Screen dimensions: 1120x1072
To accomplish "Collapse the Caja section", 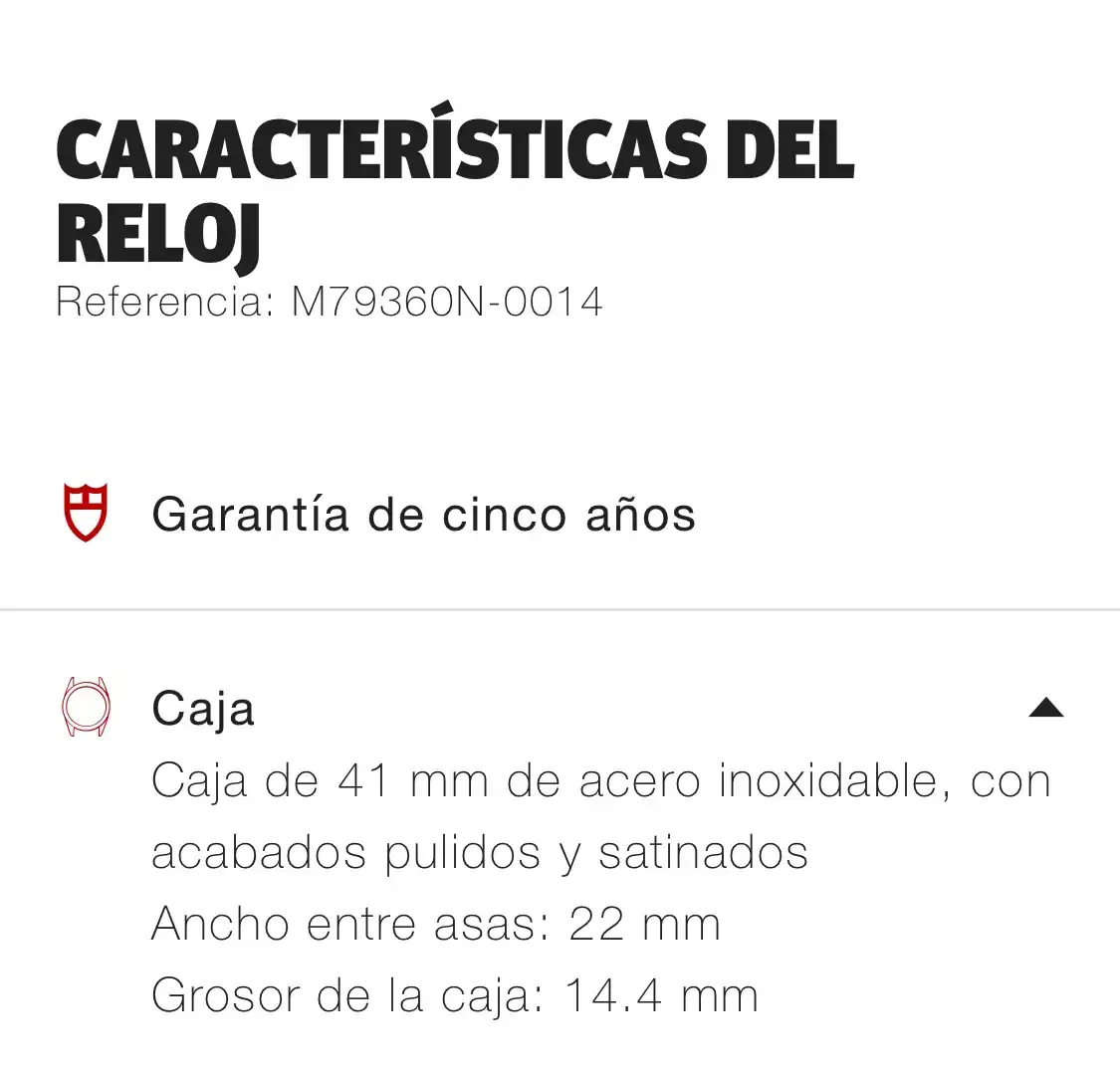I will click(x=1045, y=708).
